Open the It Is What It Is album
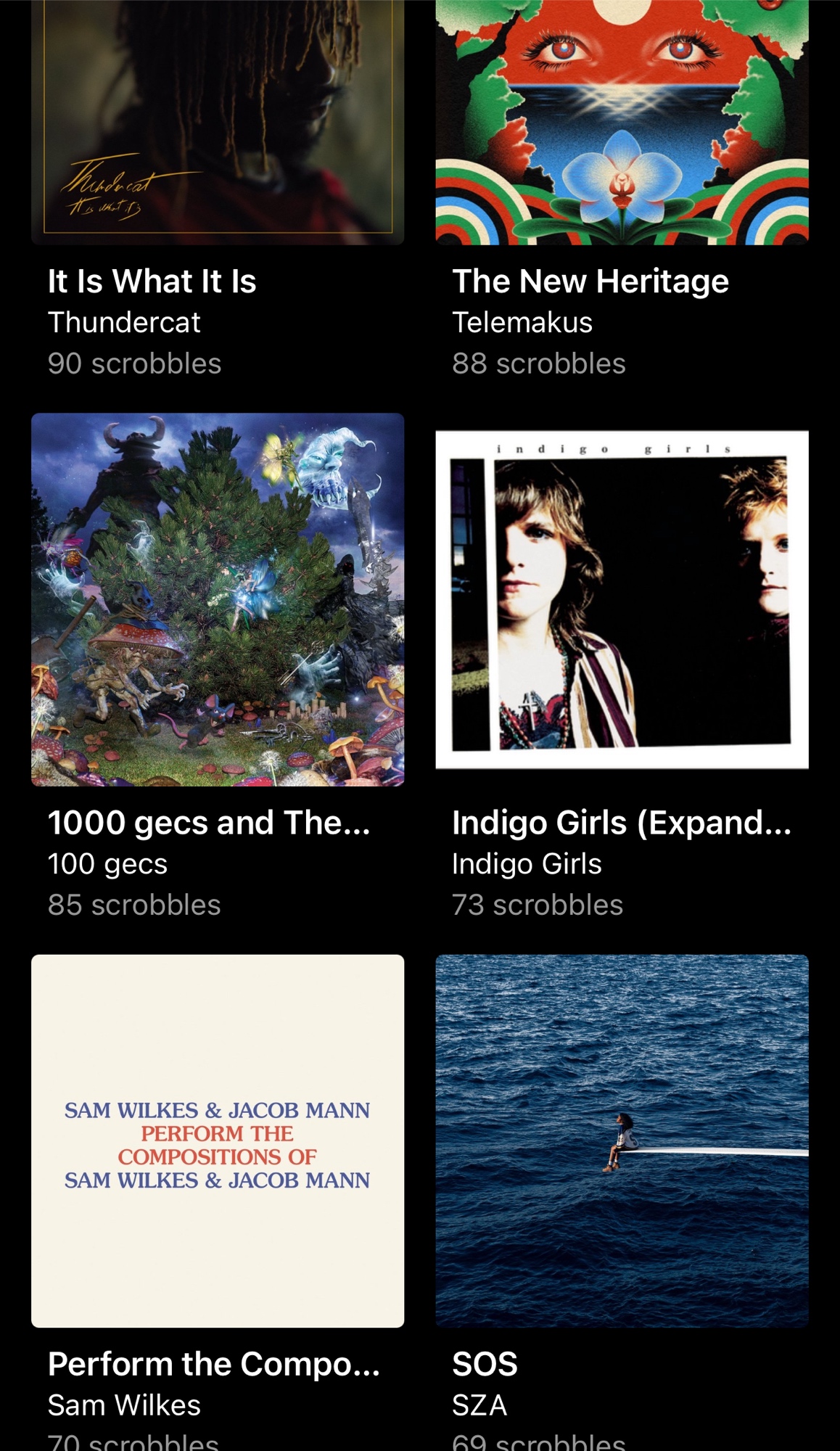 pos(217,123)
